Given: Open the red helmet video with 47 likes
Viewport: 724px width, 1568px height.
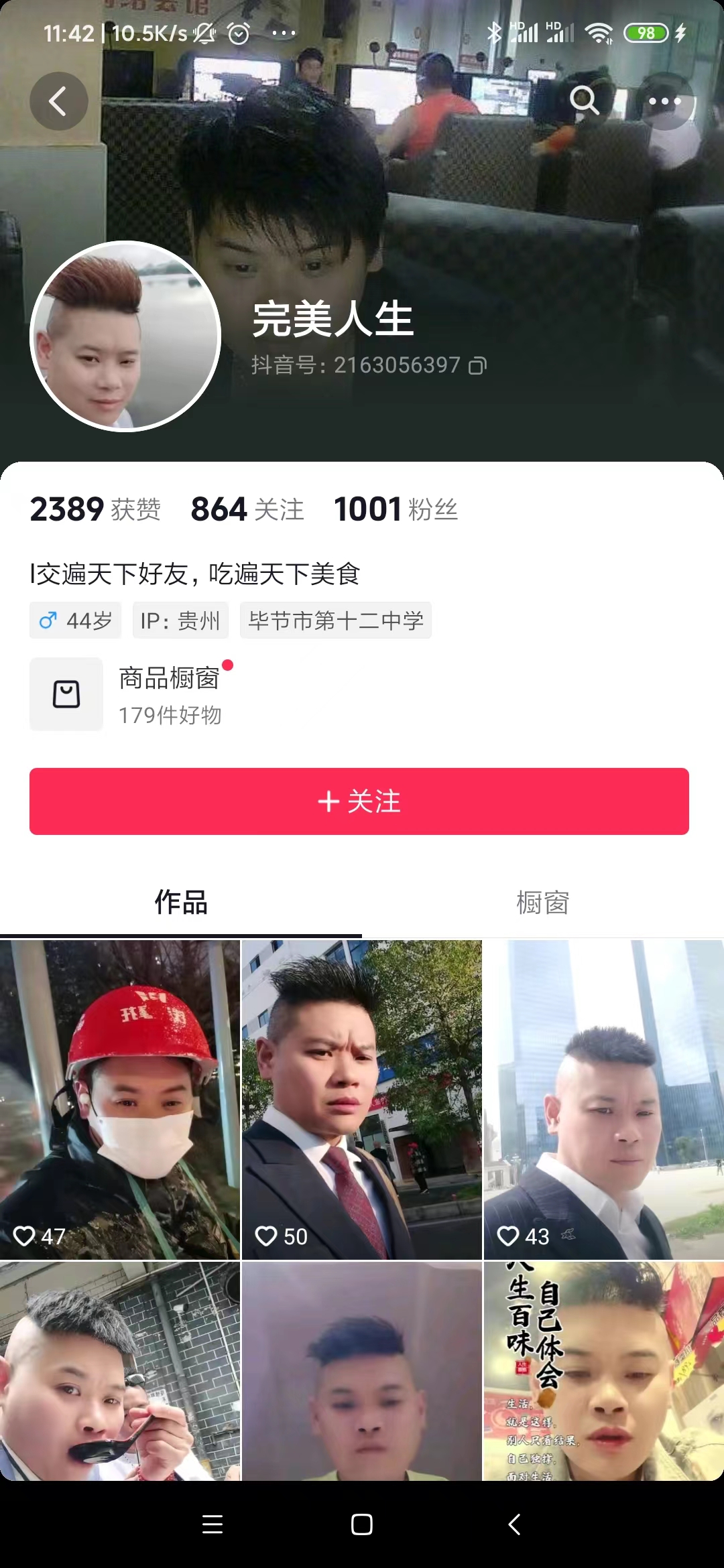Looking at the screenshot, I should (x=120, y=1099).
